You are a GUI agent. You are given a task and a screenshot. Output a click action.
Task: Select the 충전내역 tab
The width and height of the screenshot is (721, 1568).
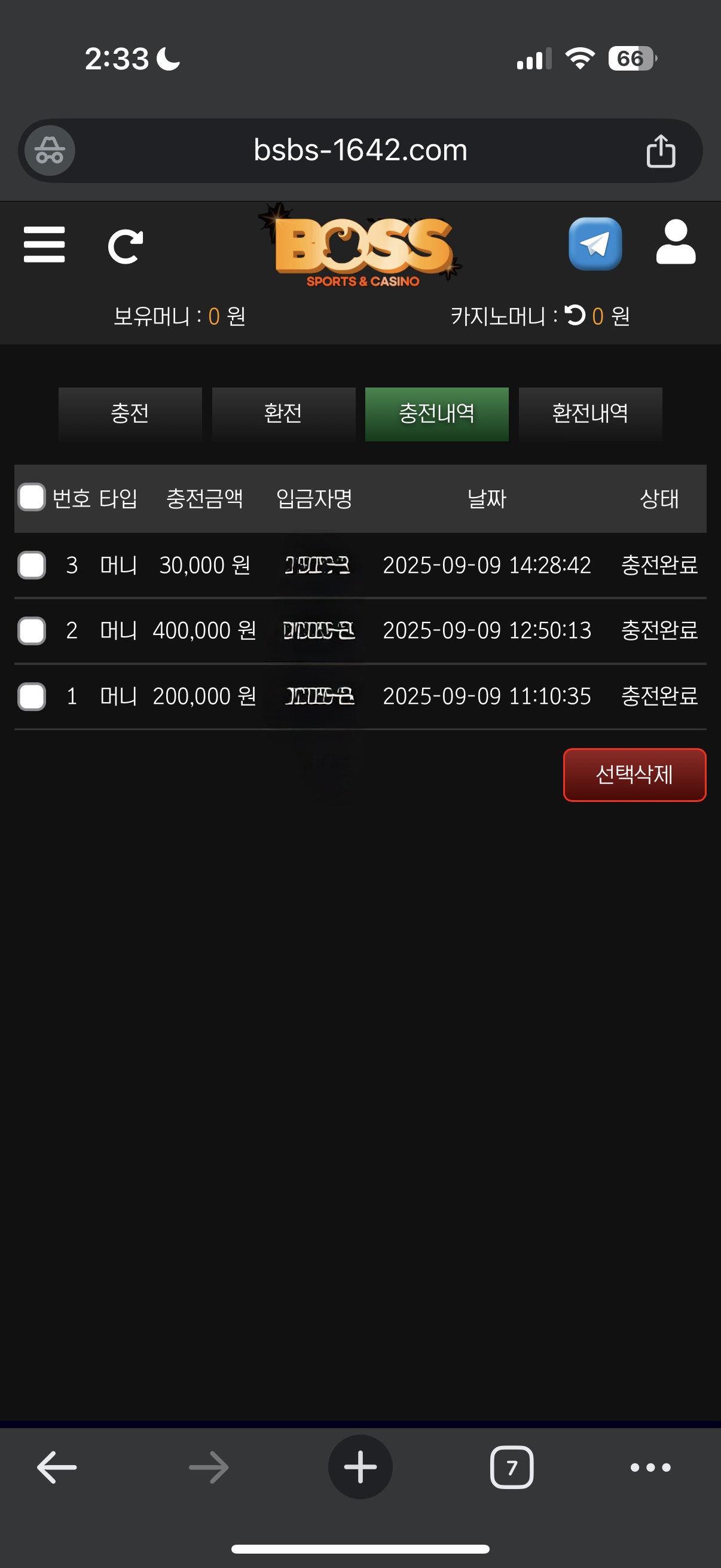[x=436, y=414]
